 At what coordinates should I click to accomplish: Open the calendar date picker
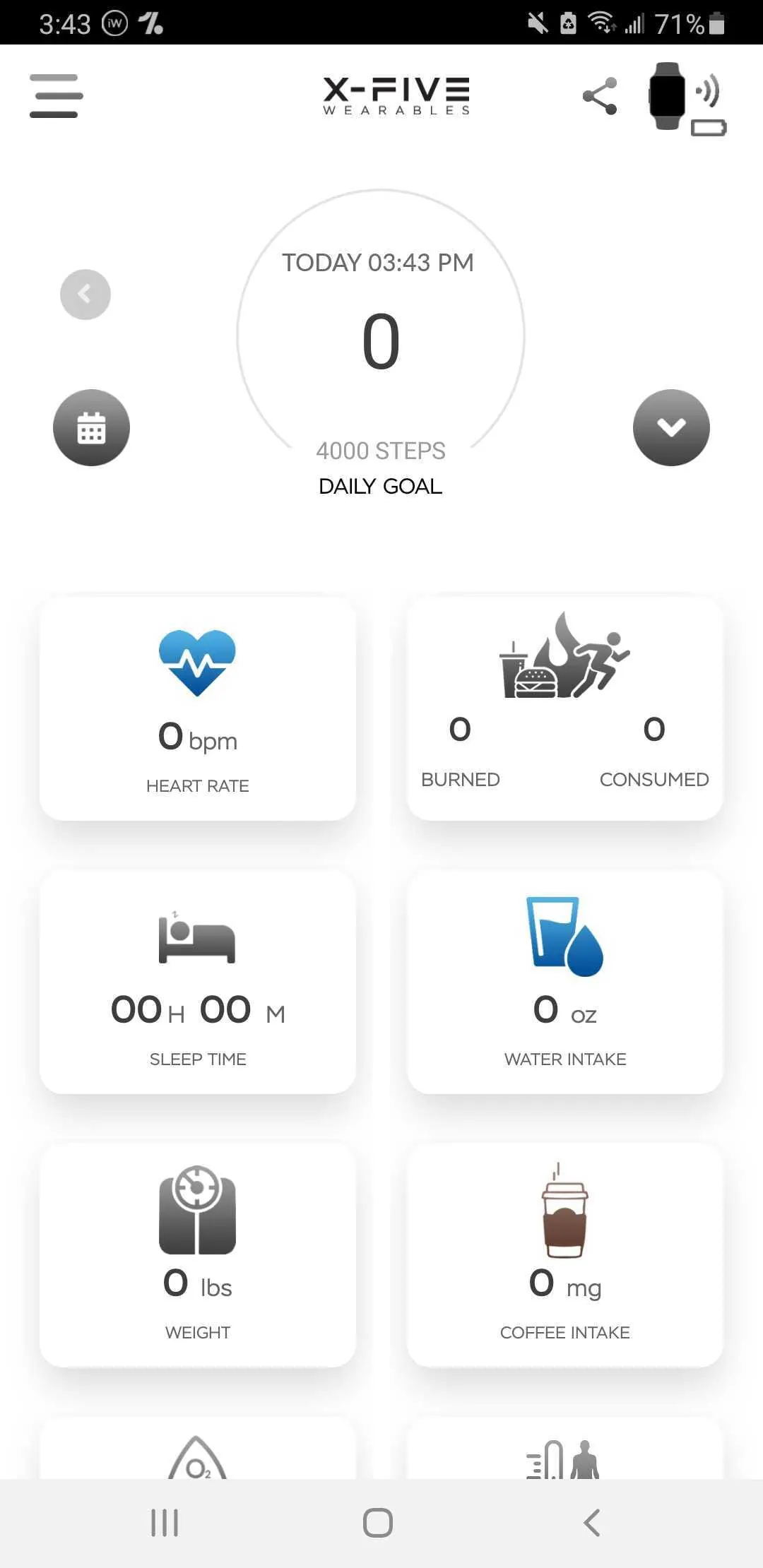coord(91,427)
